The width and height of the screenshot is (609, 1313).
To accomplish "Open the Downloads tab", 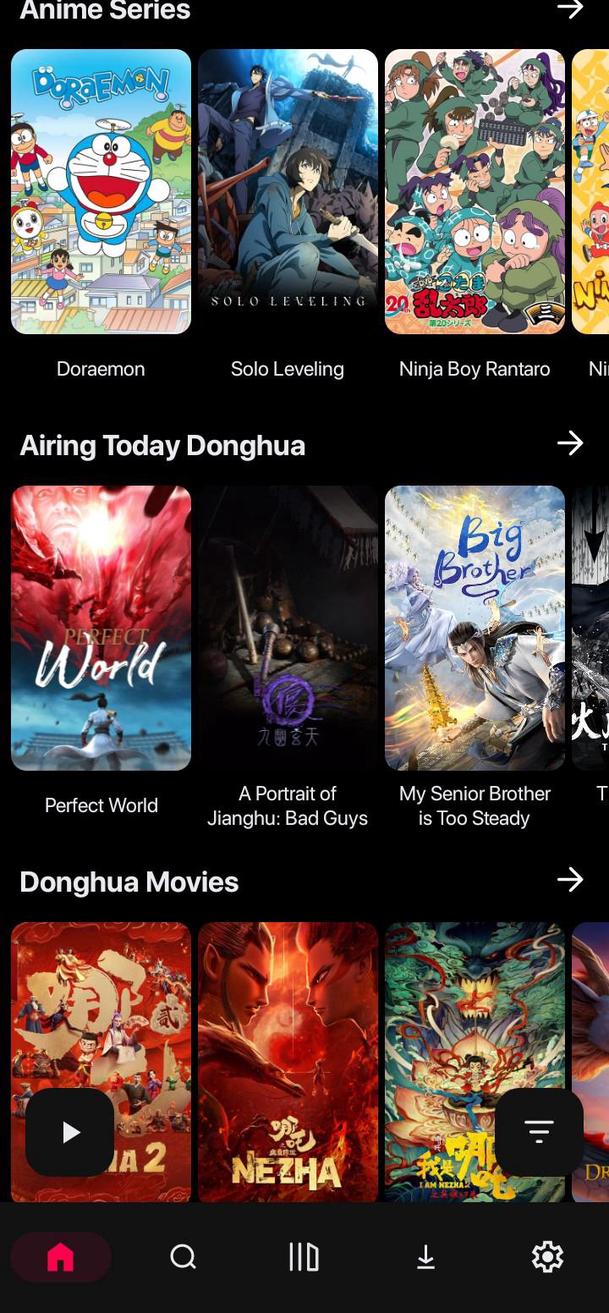I will (x=426, y=1257).
